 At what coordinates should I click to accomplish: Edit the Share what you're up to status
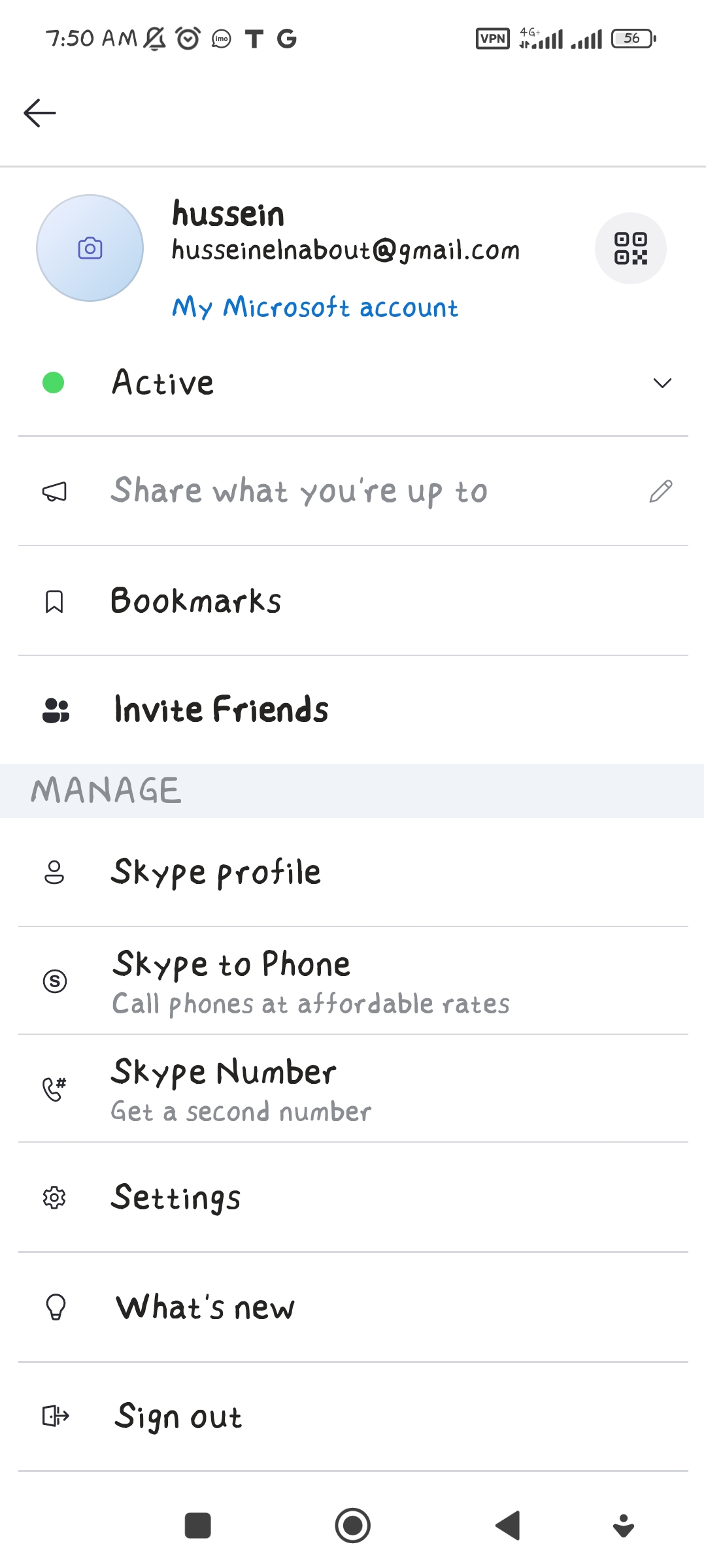pos(353,491)
